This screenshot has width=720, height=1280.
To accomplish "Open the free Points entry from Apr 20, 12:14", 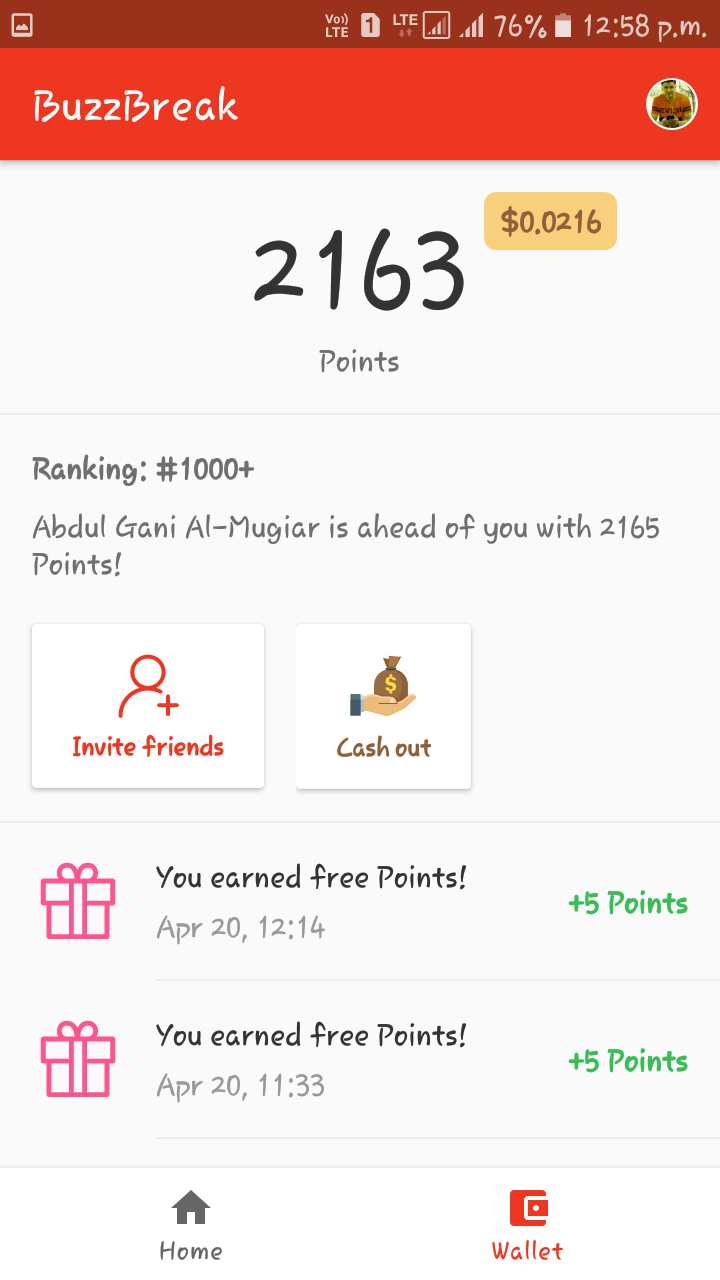I will click(360, 902).
